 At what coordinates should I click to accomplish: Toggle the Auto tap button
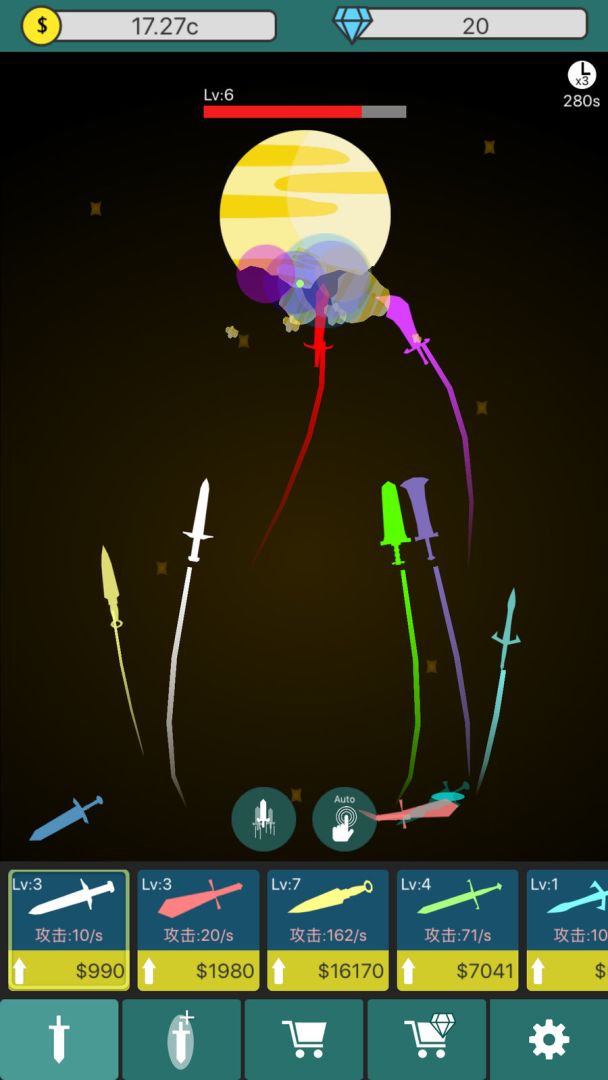(344, 819)
